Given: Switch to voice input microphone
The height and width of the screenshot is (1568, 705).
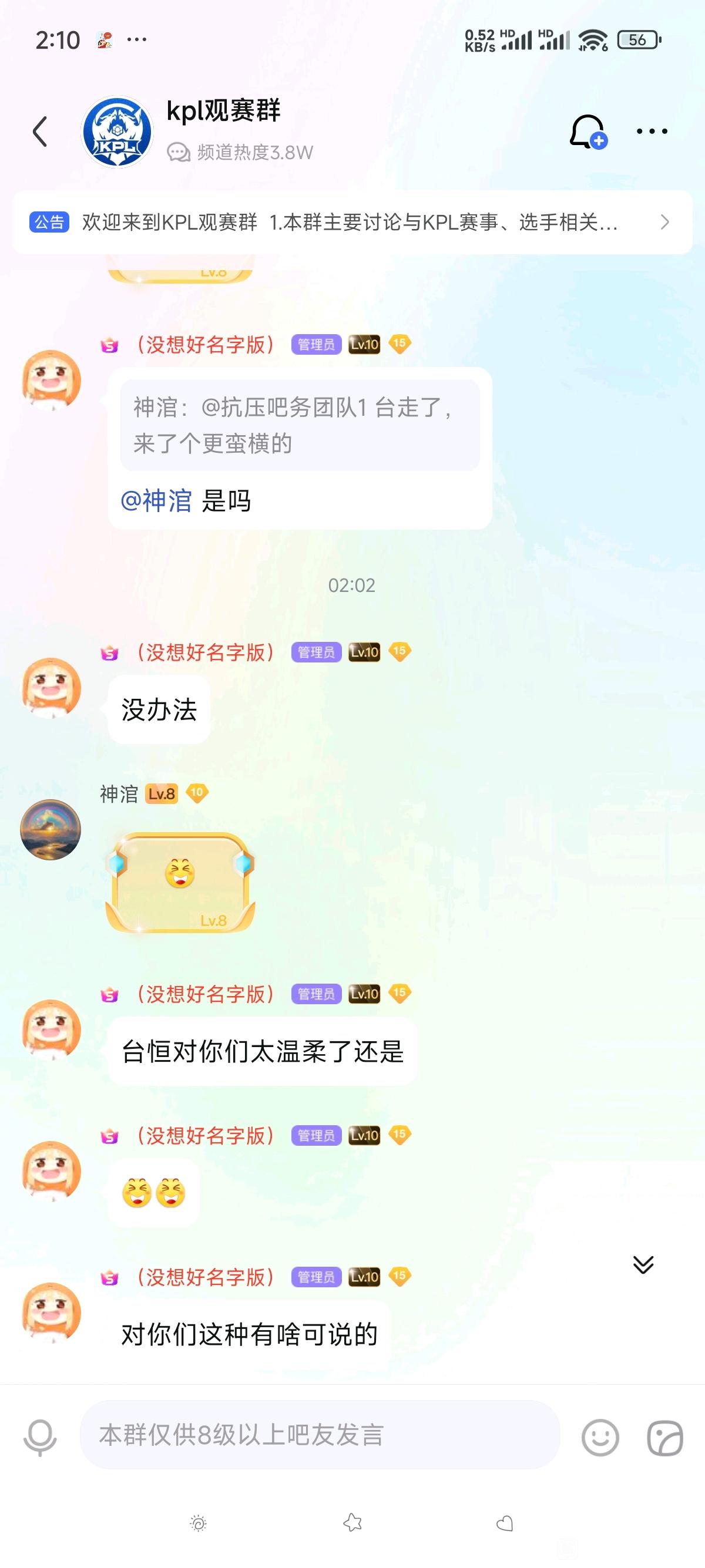Looking at the screenshot, I should click(x=40, y=1437).
